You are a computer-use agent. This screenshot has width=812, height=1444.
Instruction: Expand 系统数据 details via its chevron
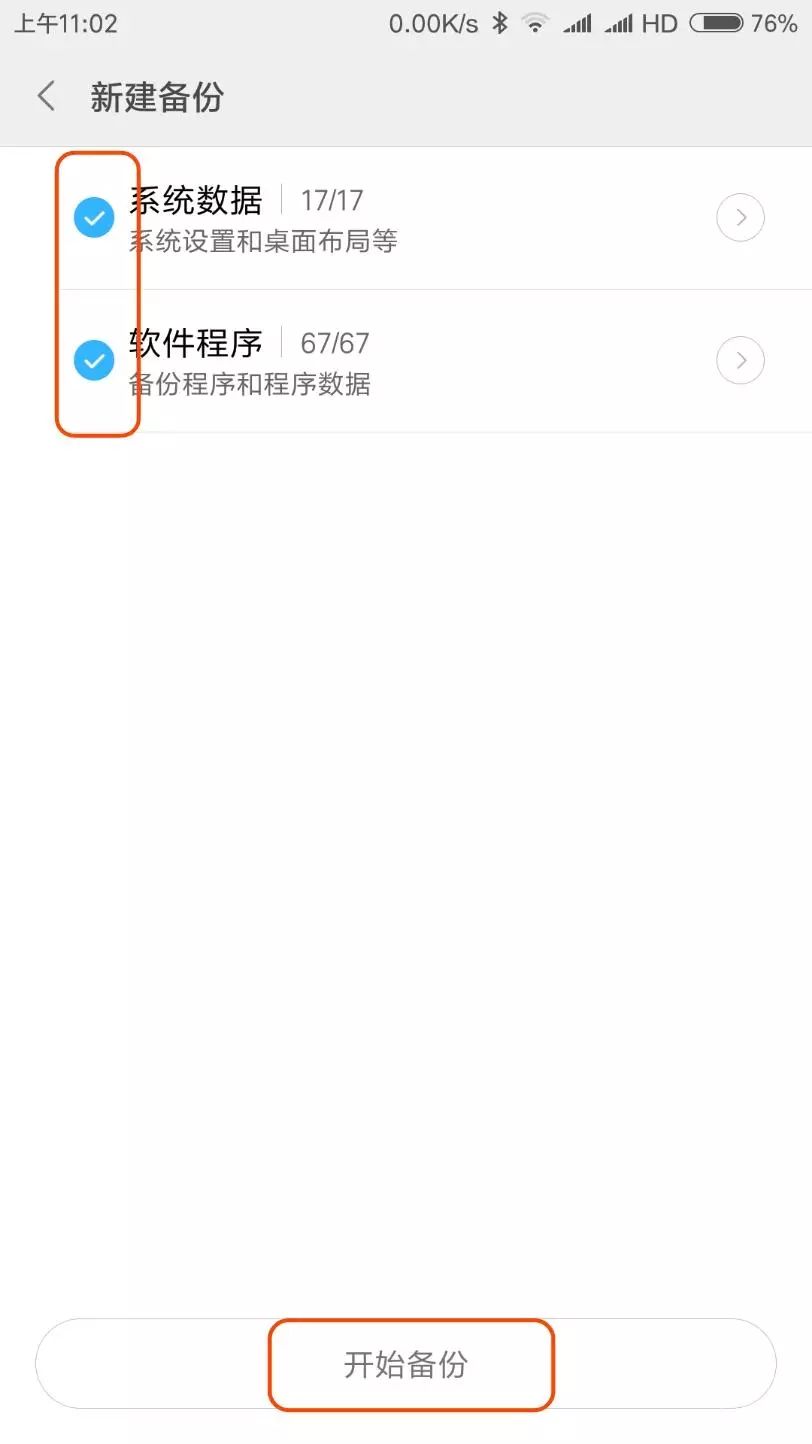(740, 218)
